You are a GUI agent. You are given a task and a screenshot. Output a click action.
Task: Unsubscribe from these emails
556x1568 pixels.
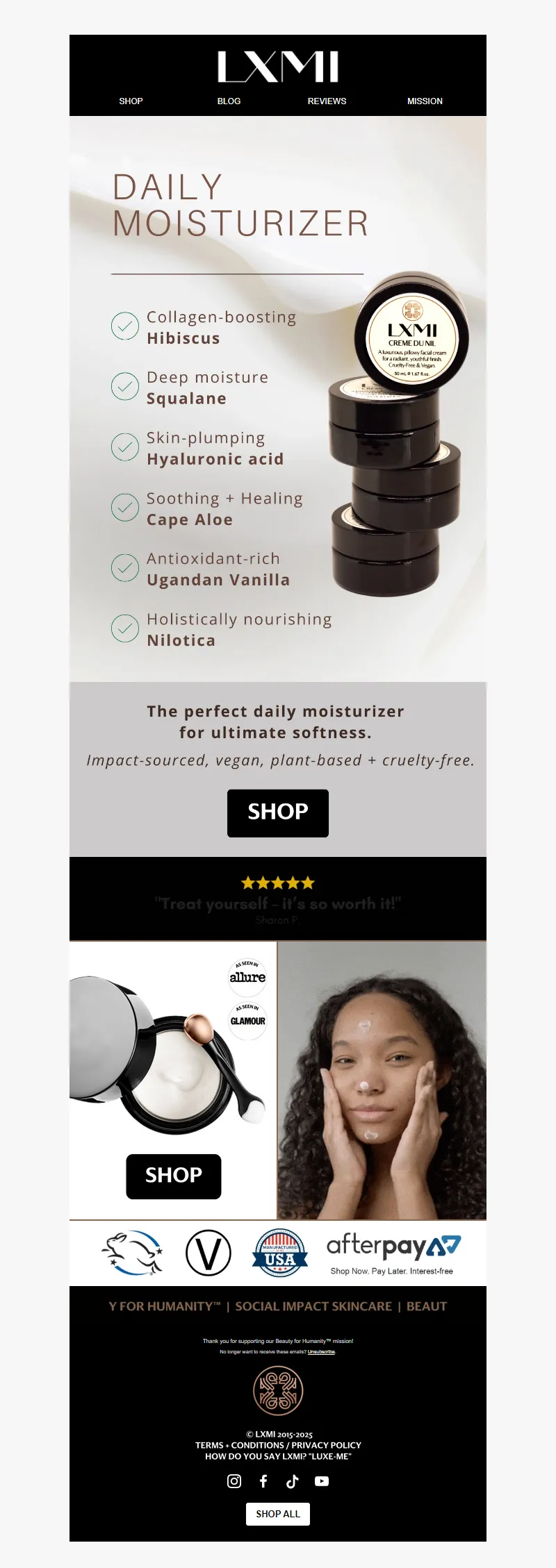(321, 1352)
